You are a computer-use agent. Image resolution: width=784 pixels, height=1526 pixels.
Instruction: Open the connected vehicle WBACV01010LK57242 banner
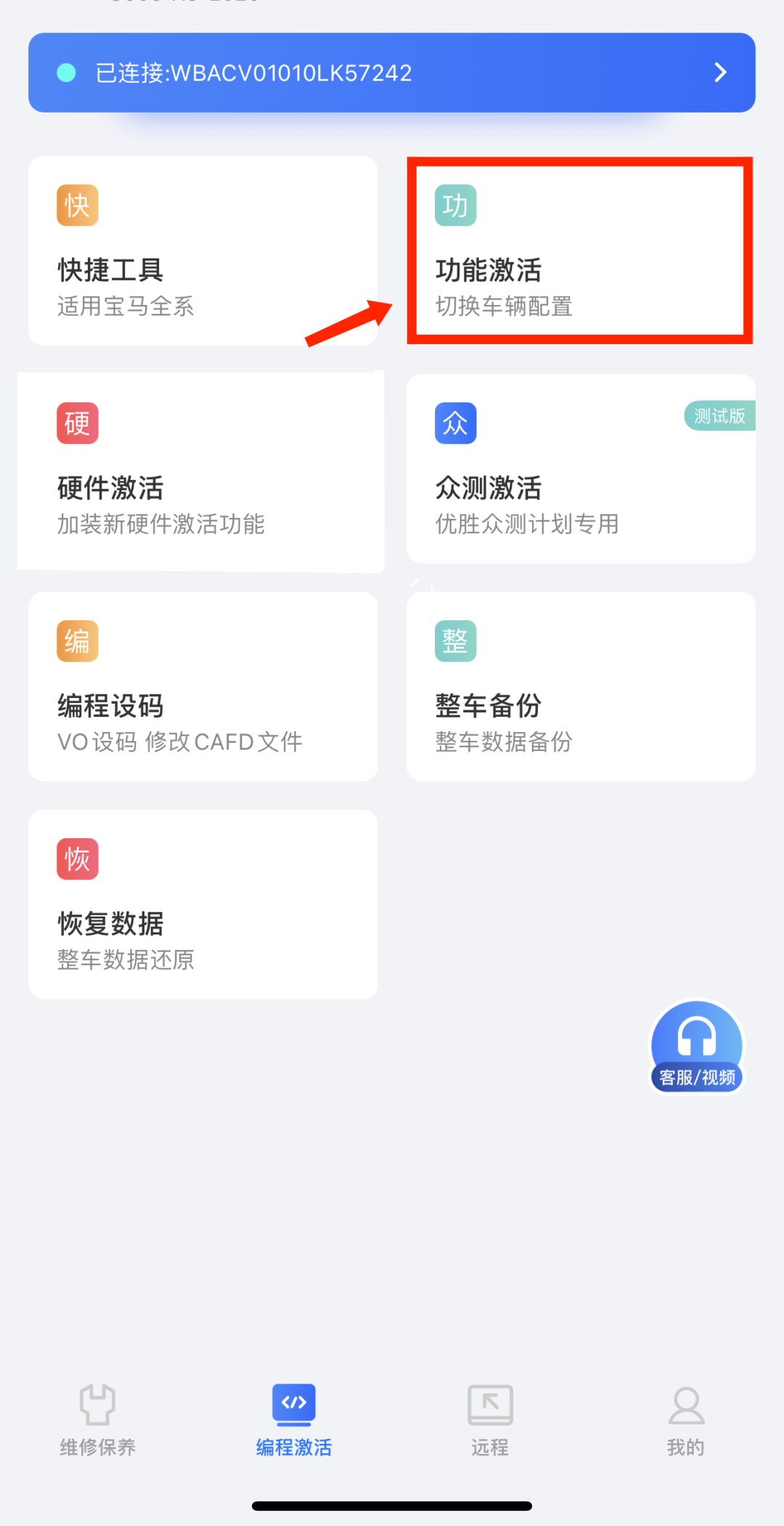tap(392, 73)
